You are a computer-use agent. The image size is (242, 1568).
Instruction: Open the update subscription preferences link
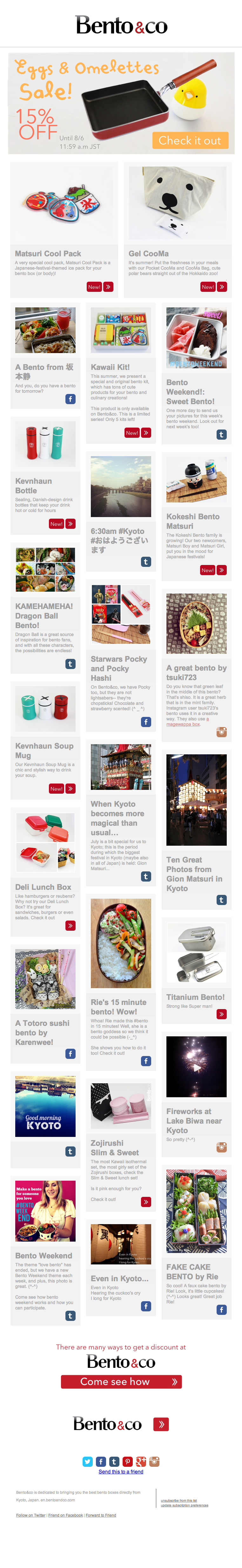click(184, 1505)
